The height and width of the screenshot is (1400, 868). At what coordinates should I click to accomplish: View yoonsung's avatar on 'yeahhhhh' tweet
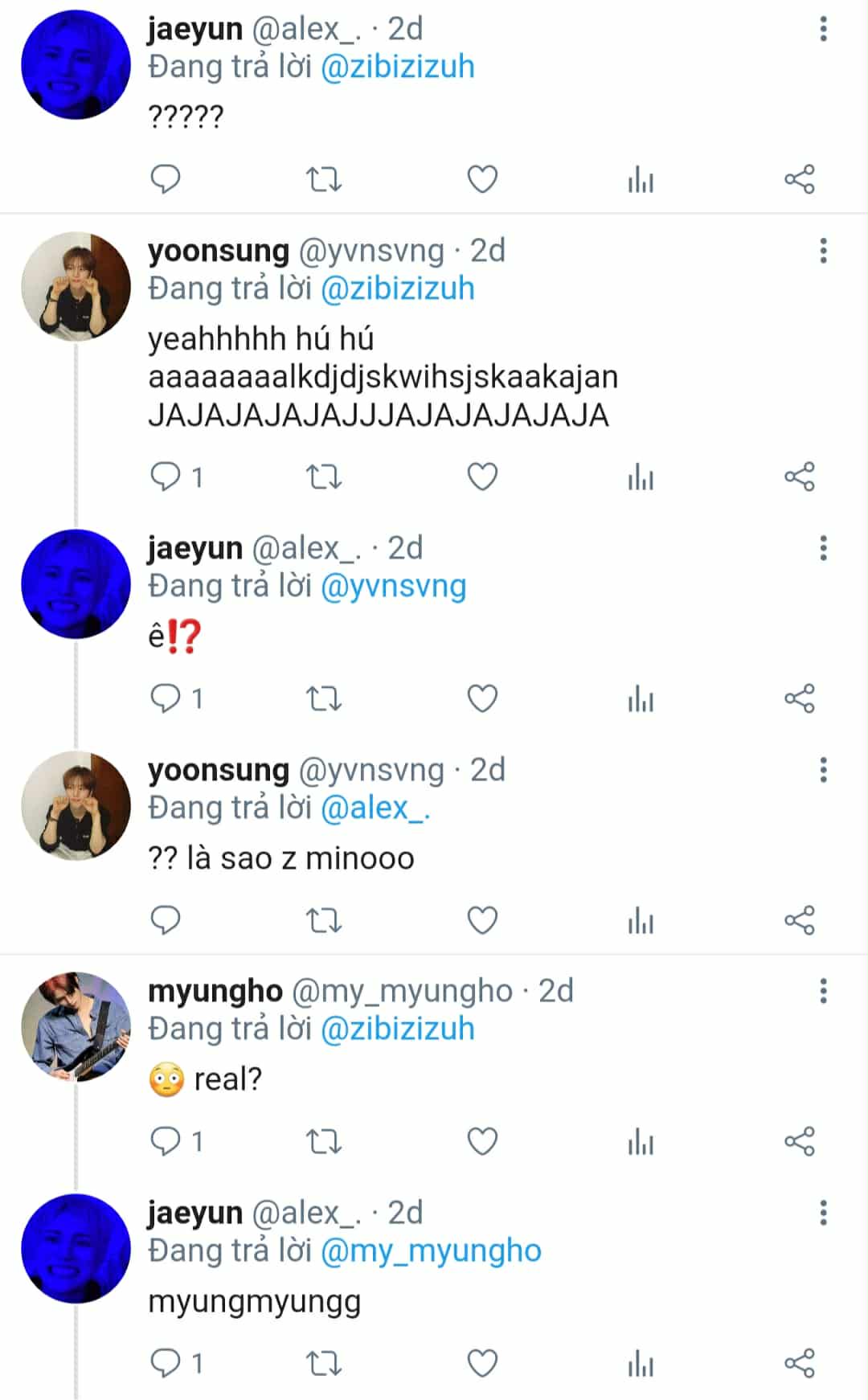pyautogui.click(x=76, y=287)
